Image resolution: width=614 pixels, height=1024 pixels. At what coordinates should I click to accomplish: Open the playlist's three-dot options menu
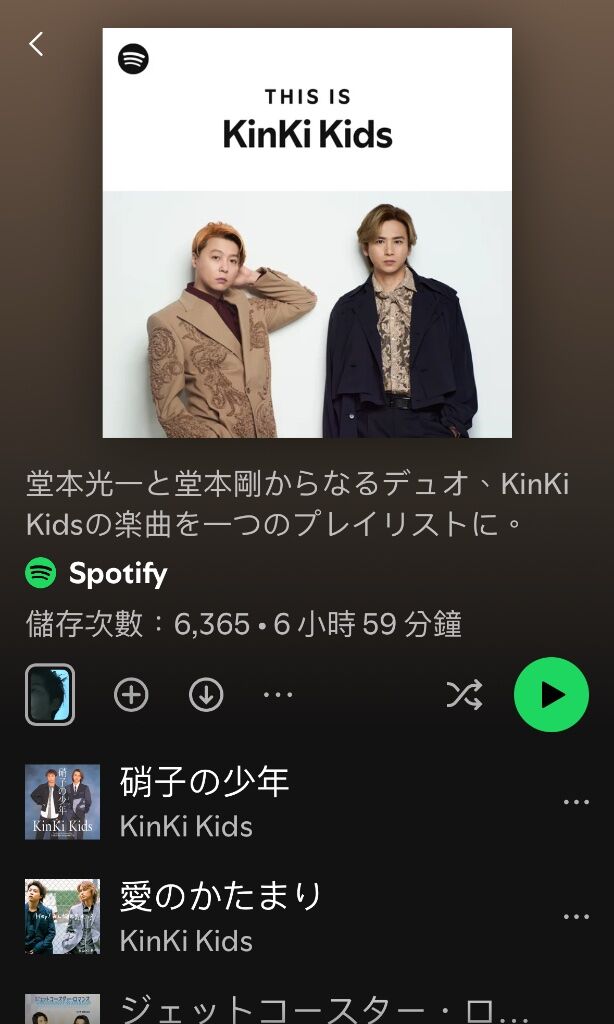point(278,695)
